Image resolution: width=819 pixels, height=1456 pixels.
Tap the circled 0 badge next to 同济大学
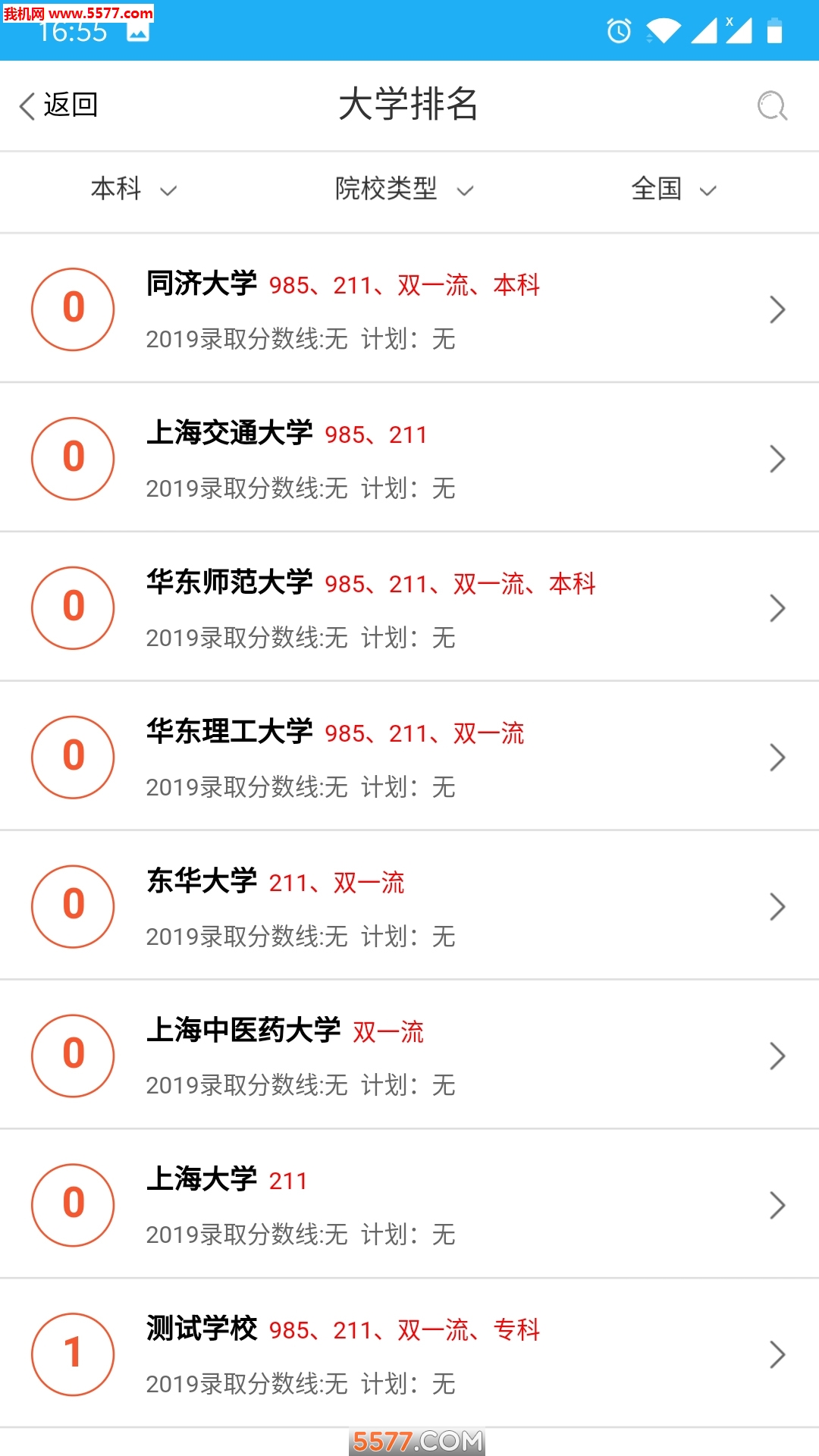coord(72,309)
